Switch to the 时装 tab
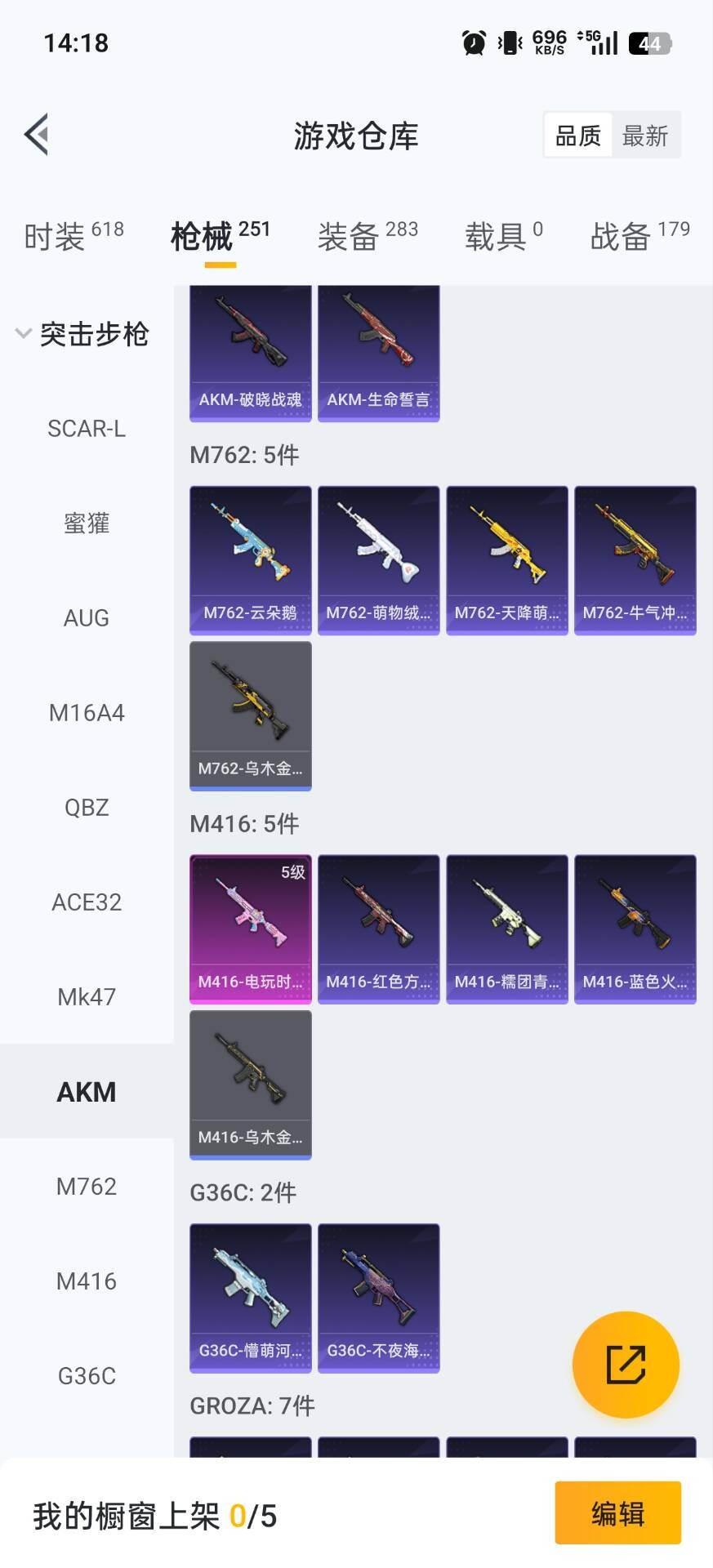 (73, 236)
